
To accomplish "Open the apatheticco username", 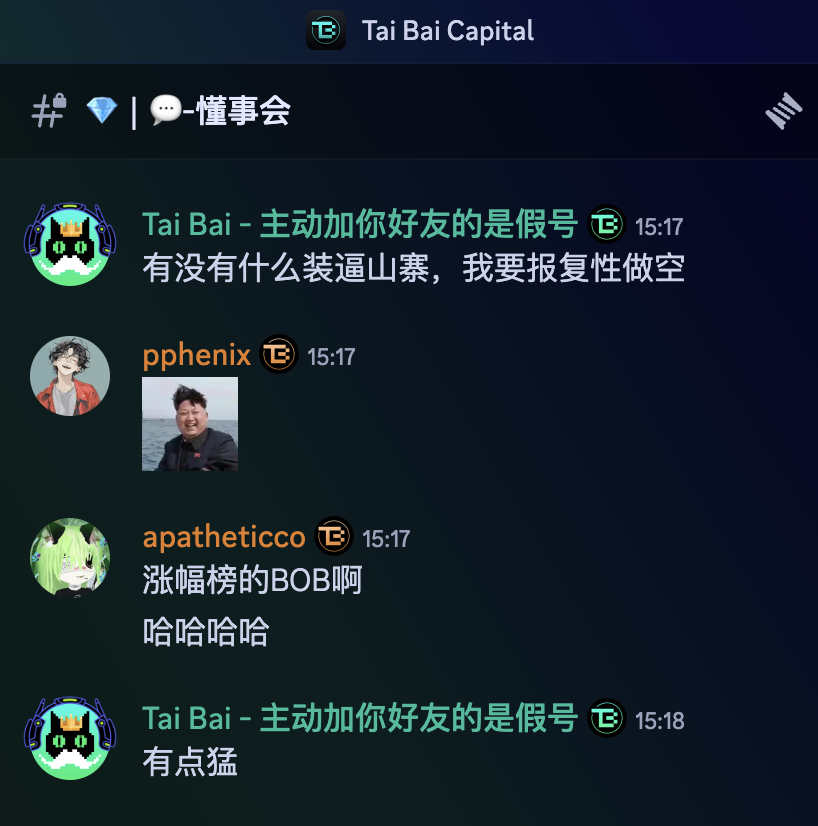I will [x=224, y=537].
